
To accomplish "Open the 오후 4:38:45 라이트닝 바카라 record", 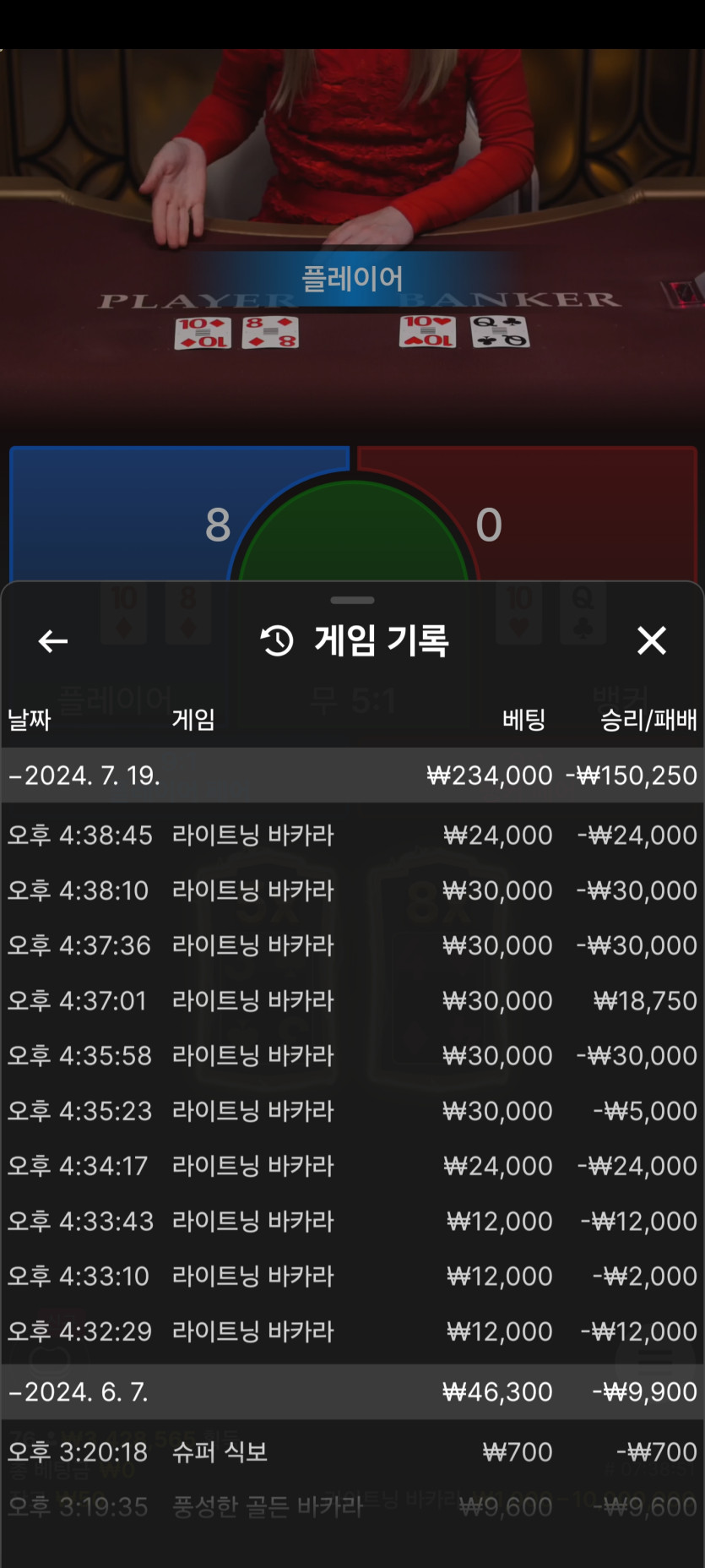I will 352,836.
